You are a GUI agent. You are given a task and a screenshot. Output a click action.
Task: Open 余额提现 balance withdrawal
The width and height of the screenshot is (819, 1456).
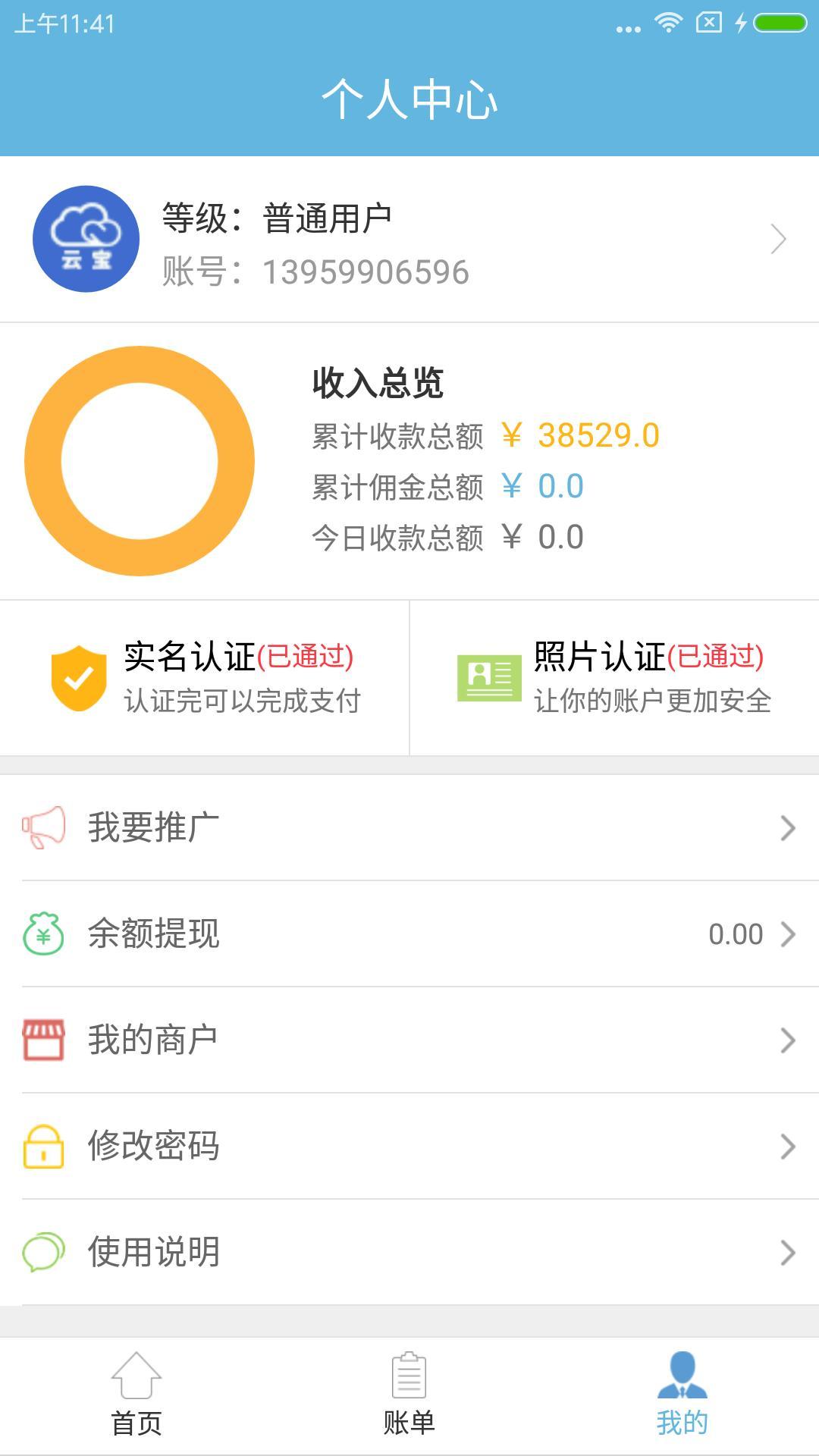[409, 934]
